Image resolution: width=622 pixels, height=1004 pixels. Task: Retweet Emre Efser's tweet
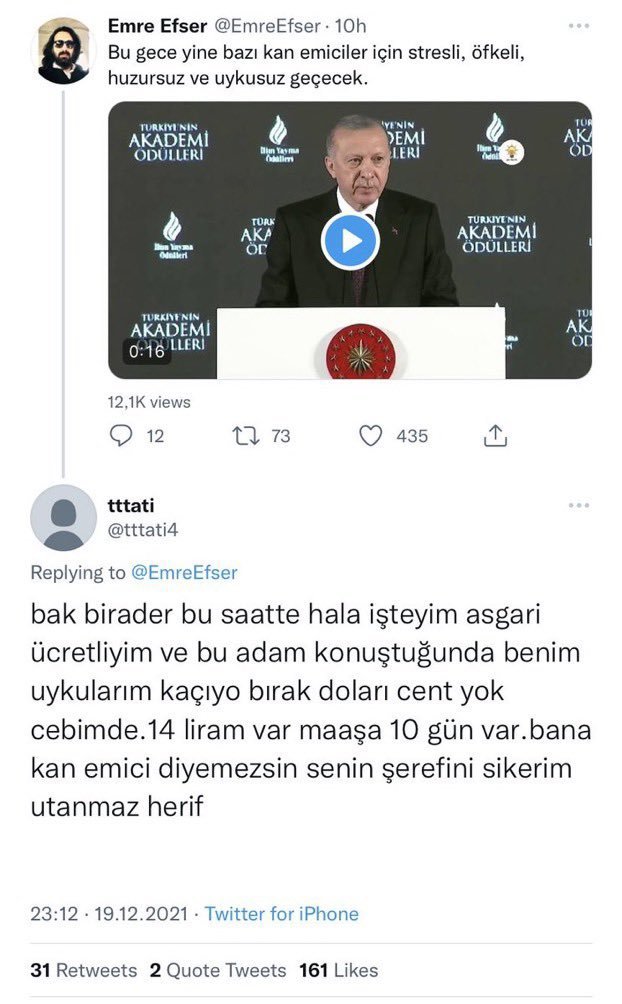coord(245,435)
